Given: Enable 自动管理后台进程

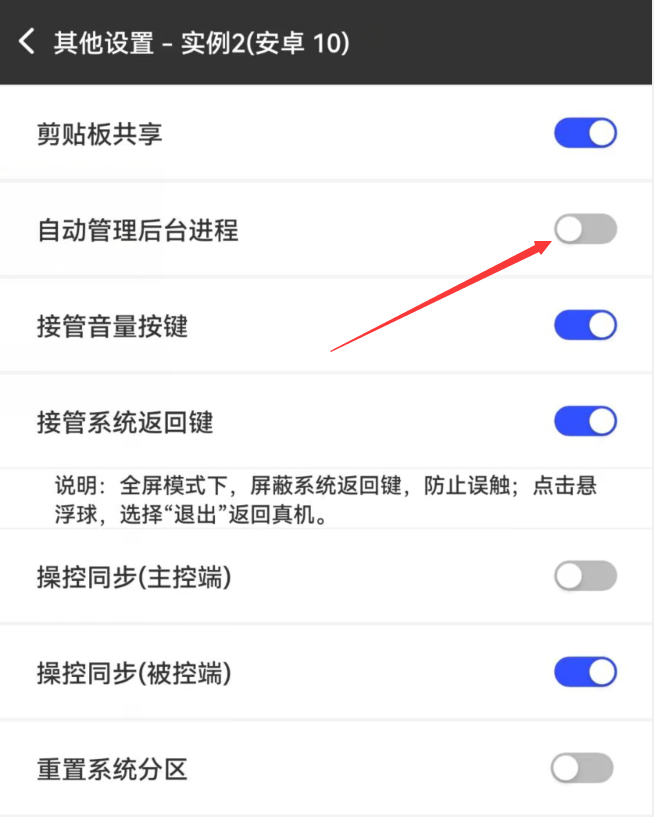Looking at the screenshot, I should tap(585, 230).
